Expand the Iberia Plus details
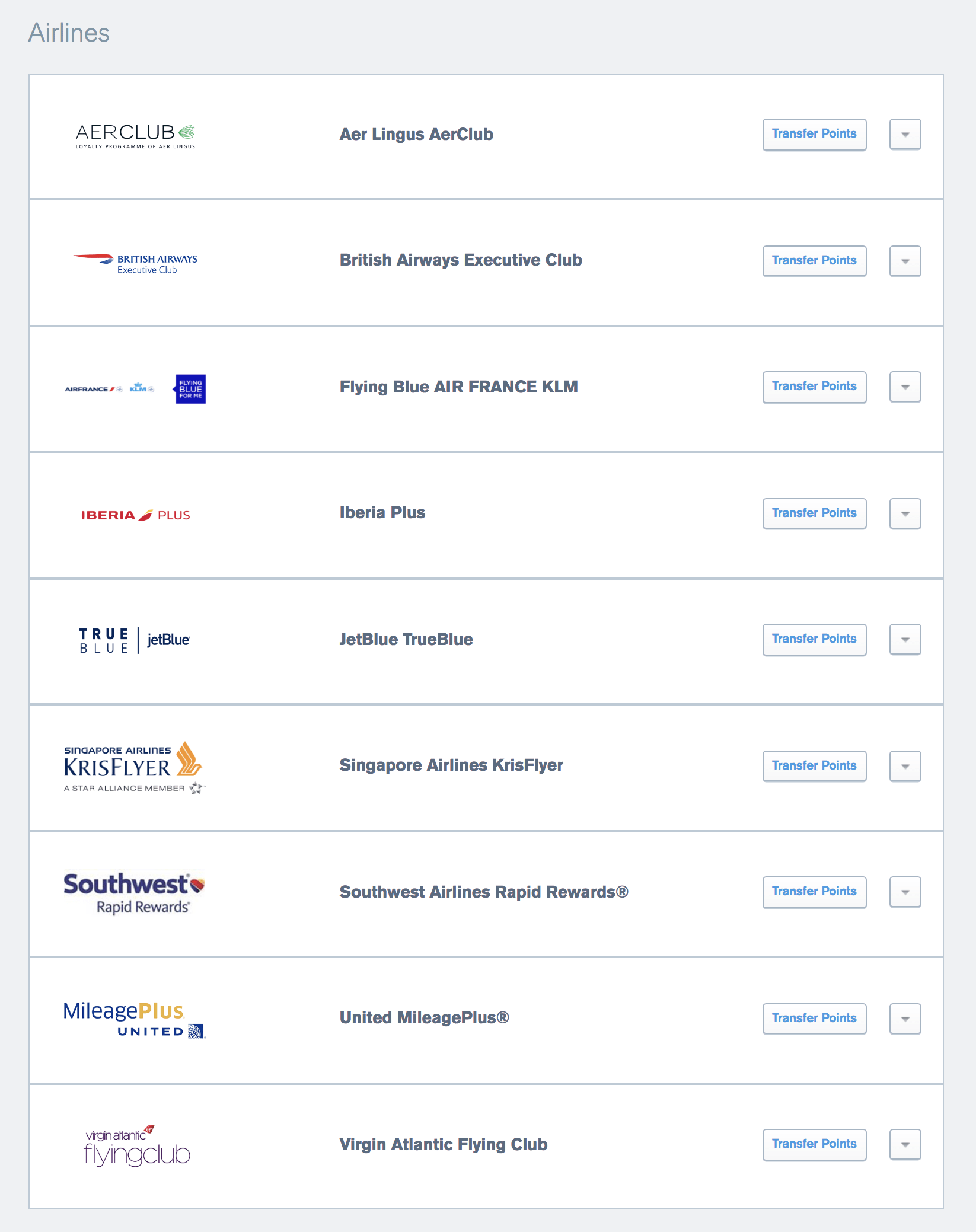The height and width of the screenshot is (1232, 976). coord(905,513)
